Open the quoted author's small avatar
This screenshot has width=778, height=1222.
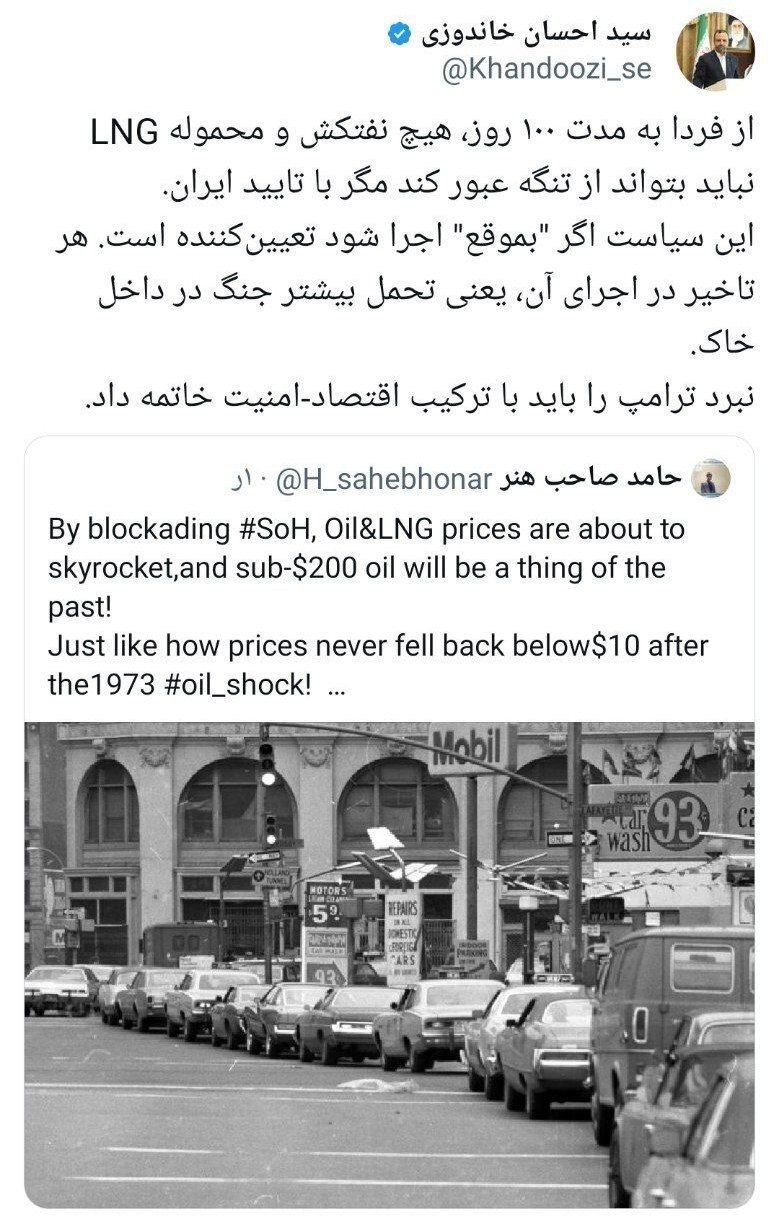coord(710,480)
